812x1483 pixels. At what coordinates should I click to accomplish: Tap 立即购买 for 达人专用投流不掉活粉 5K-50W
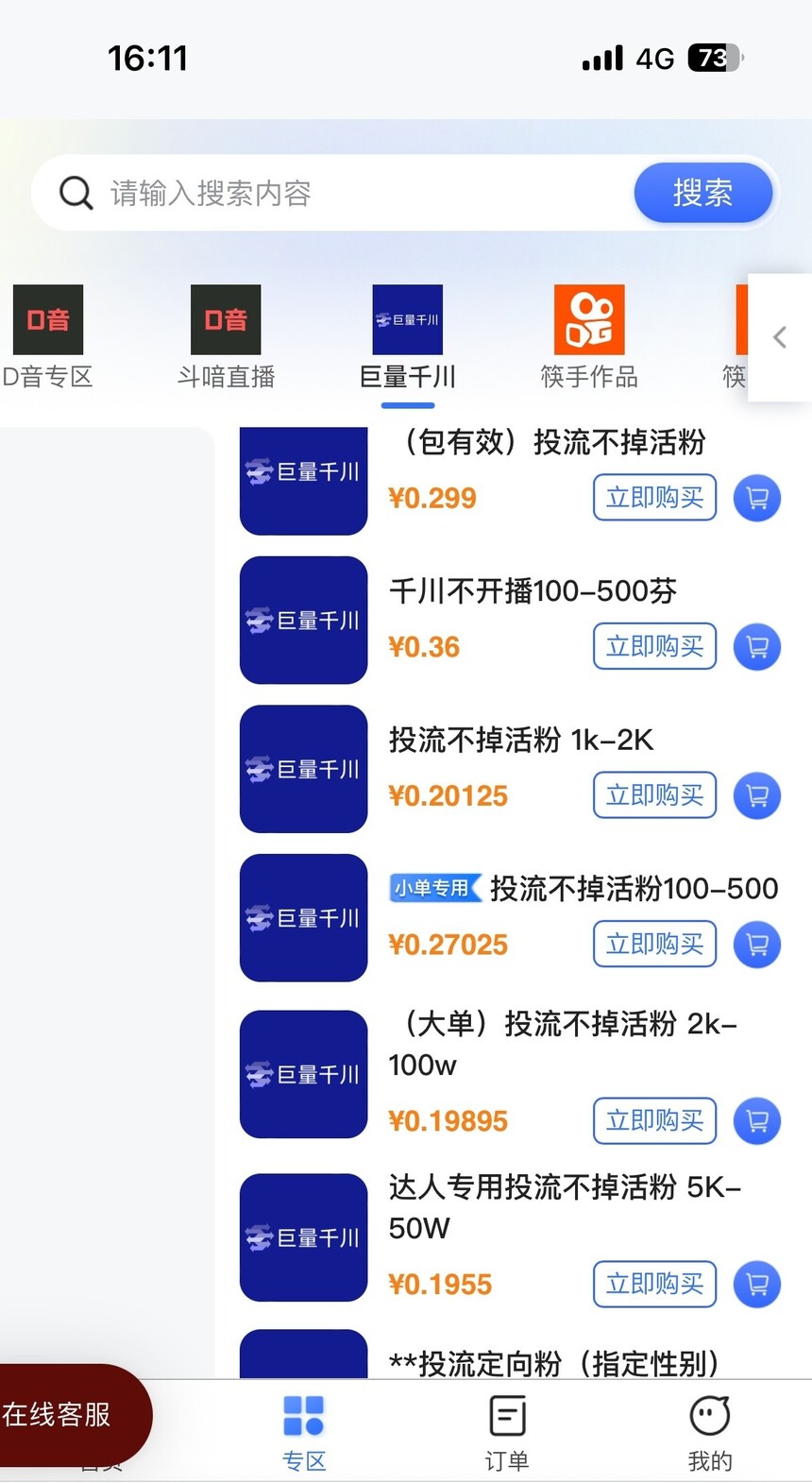click(654, 1284)
